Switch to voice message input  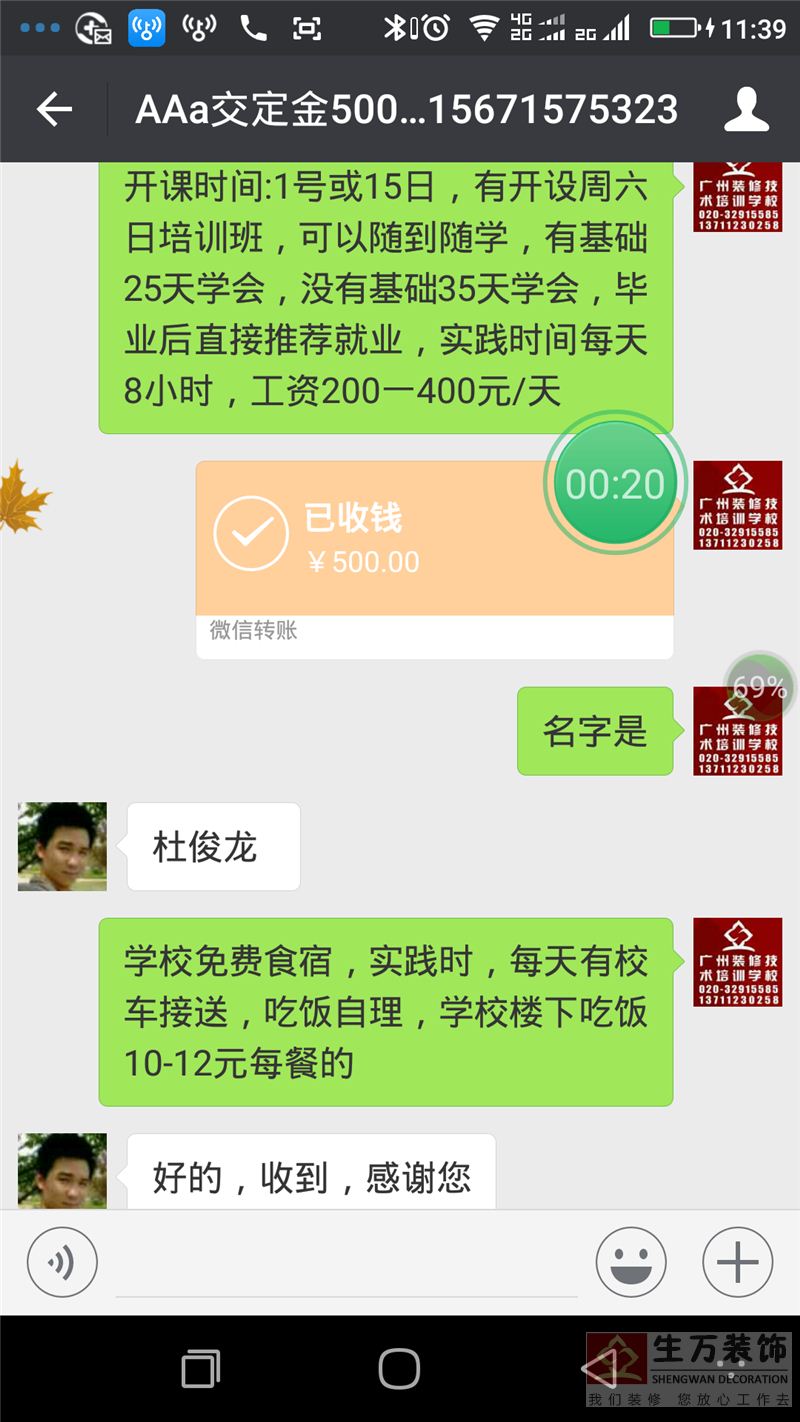click(62, 1262)
